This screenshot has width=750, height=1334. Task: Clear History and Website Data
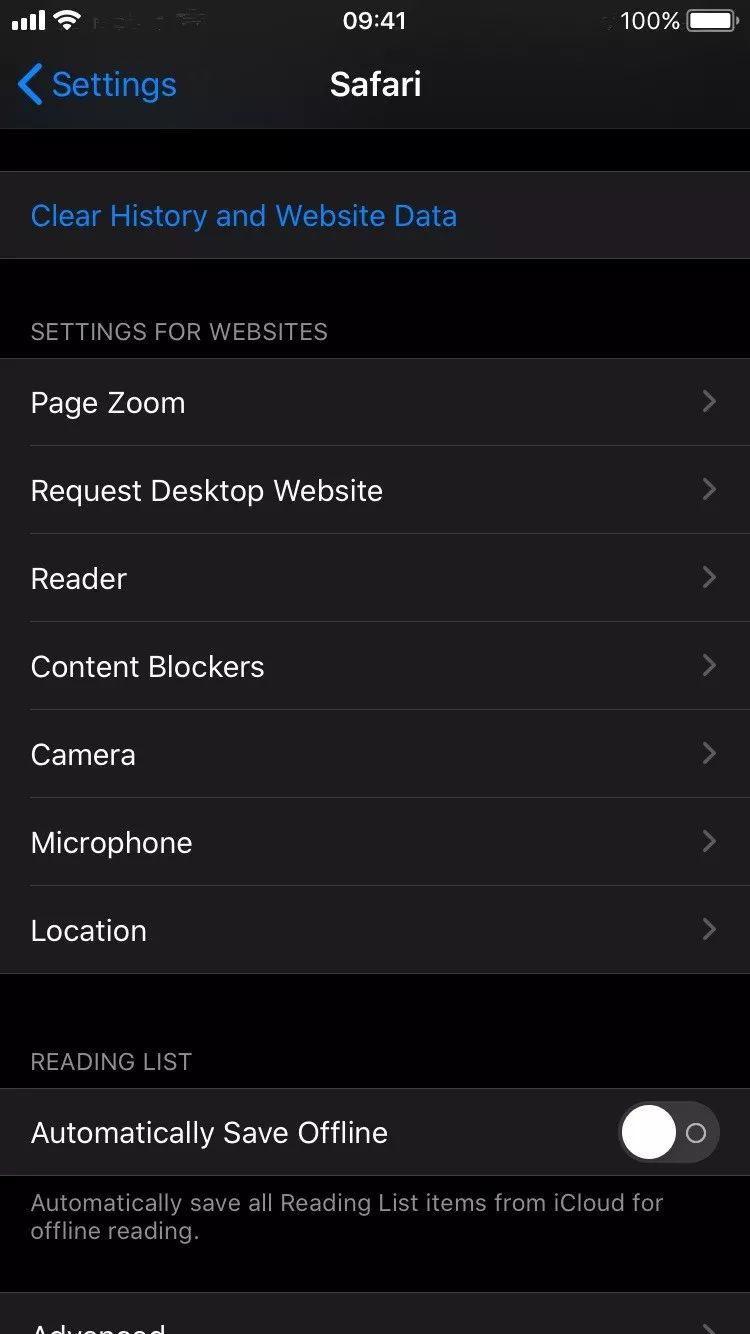coord(243,216)
